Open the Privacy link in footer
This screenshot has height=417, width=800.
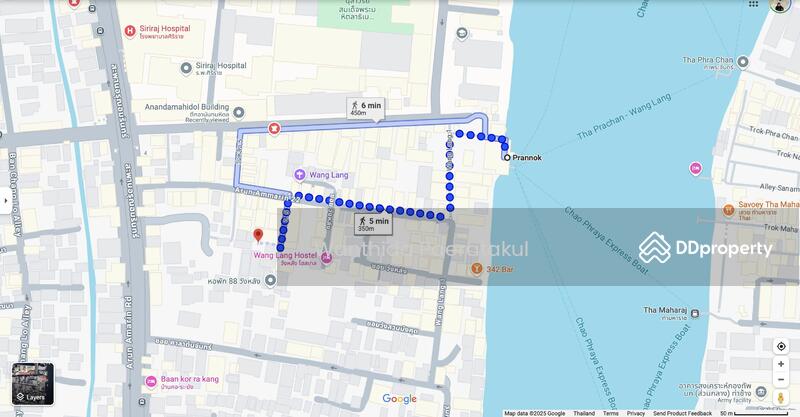636,413
